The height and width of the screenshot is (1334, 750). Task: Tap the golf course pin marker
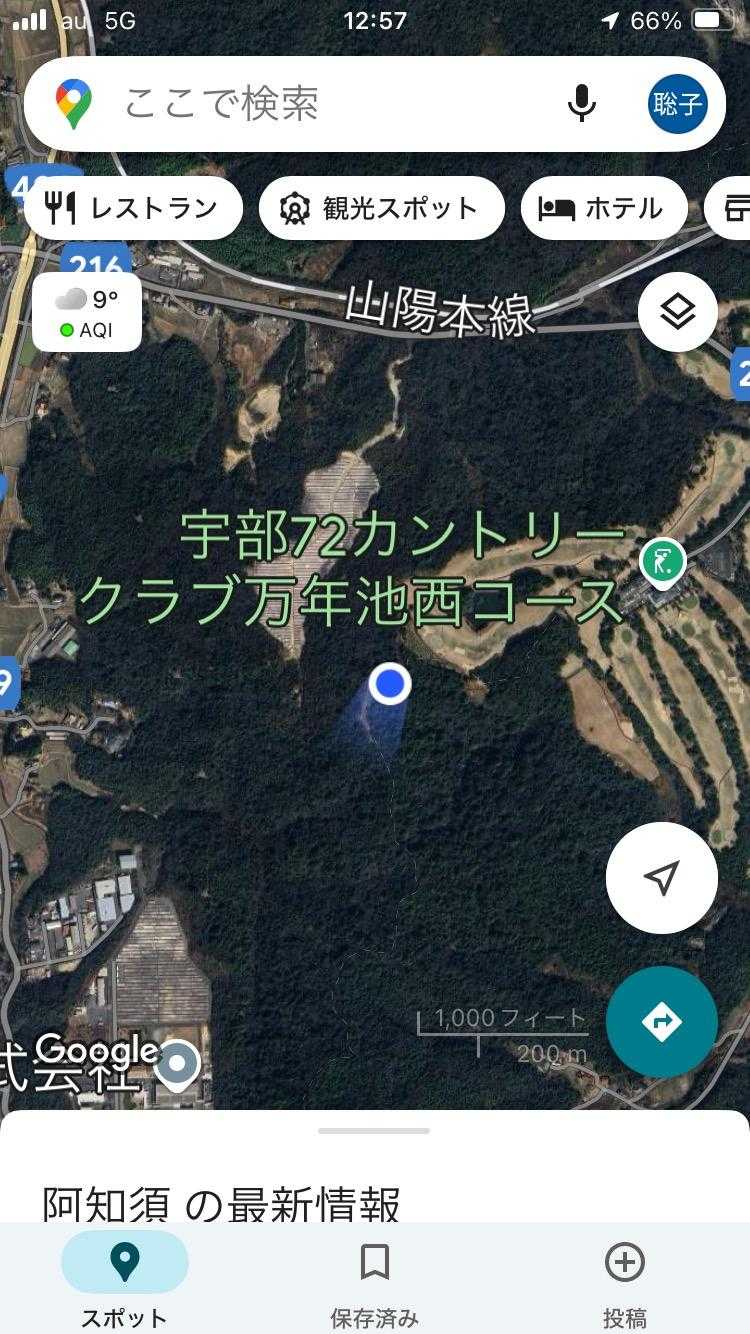point(662,562)
